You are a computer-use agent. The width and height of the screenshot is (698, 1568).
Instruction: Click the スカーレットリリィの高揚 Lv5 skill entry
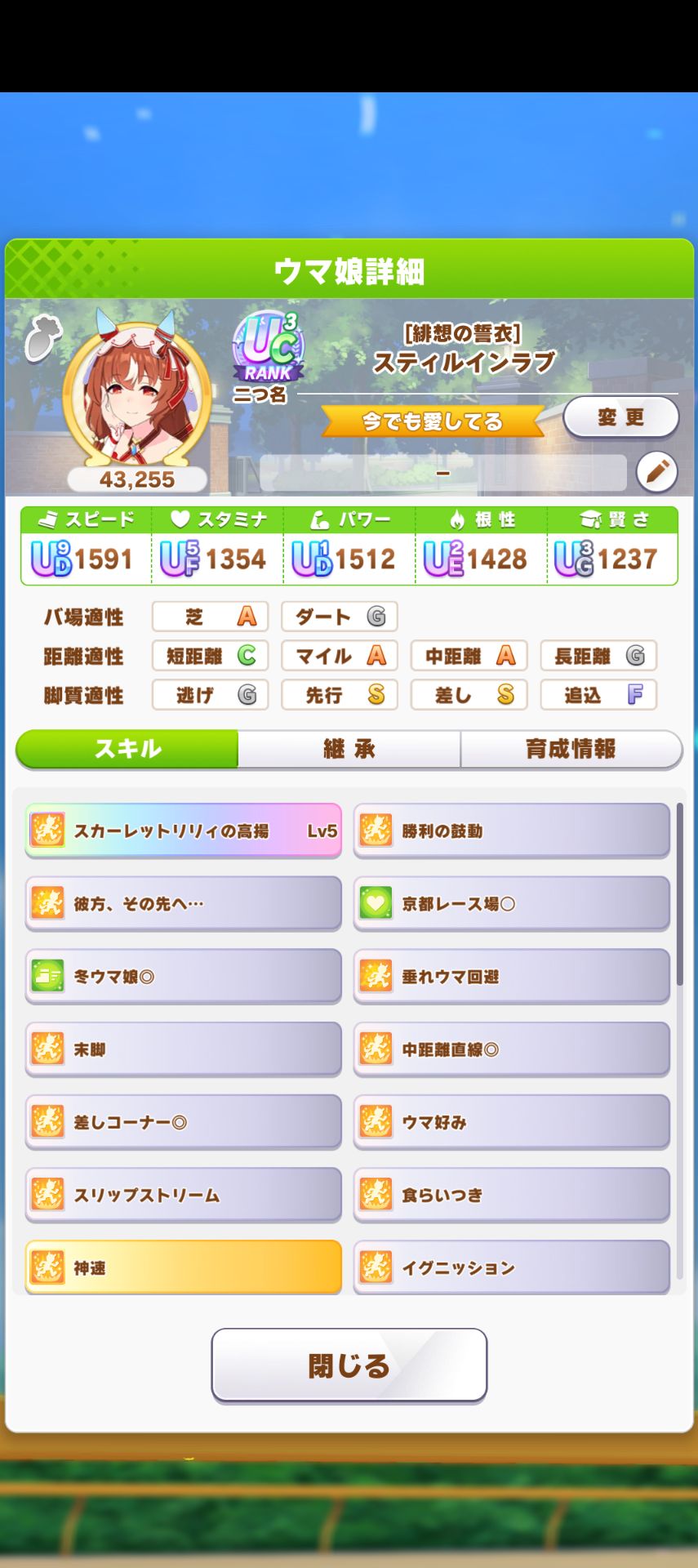pos(181,830)
